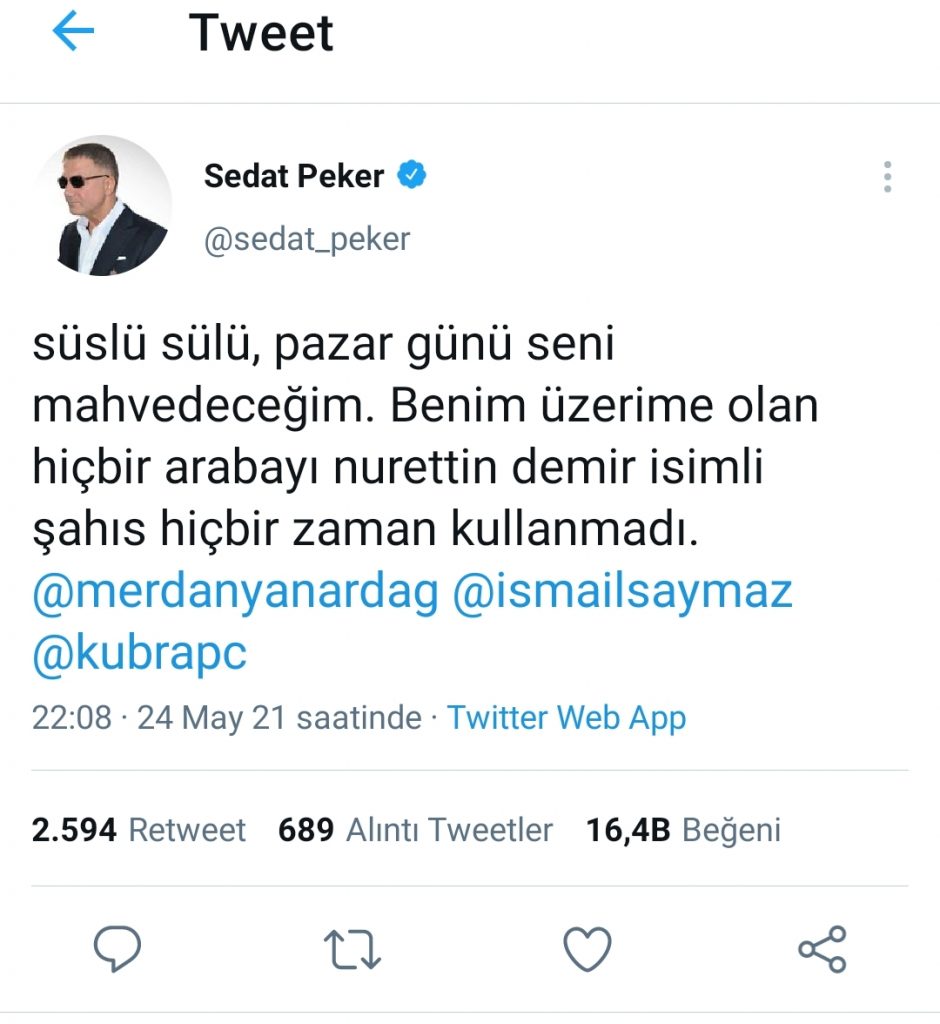View the 16,4B Beğeni list
Image resolution: width=940 pixels, height=1024 pixels.
click(683, 830)
